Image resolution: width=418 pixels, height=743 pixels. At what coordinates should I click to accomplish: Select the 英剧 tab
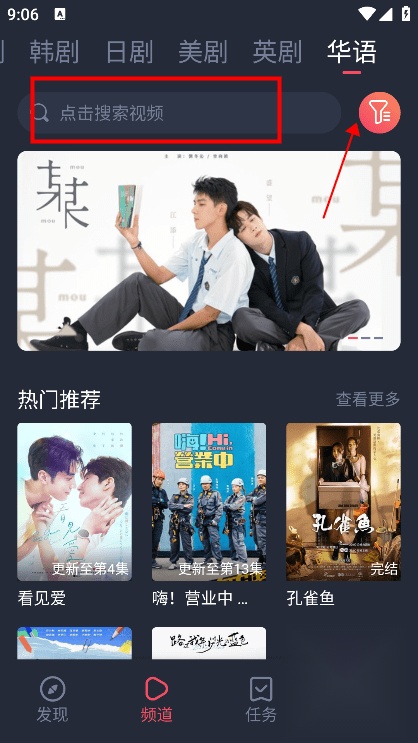pos(277,52)
